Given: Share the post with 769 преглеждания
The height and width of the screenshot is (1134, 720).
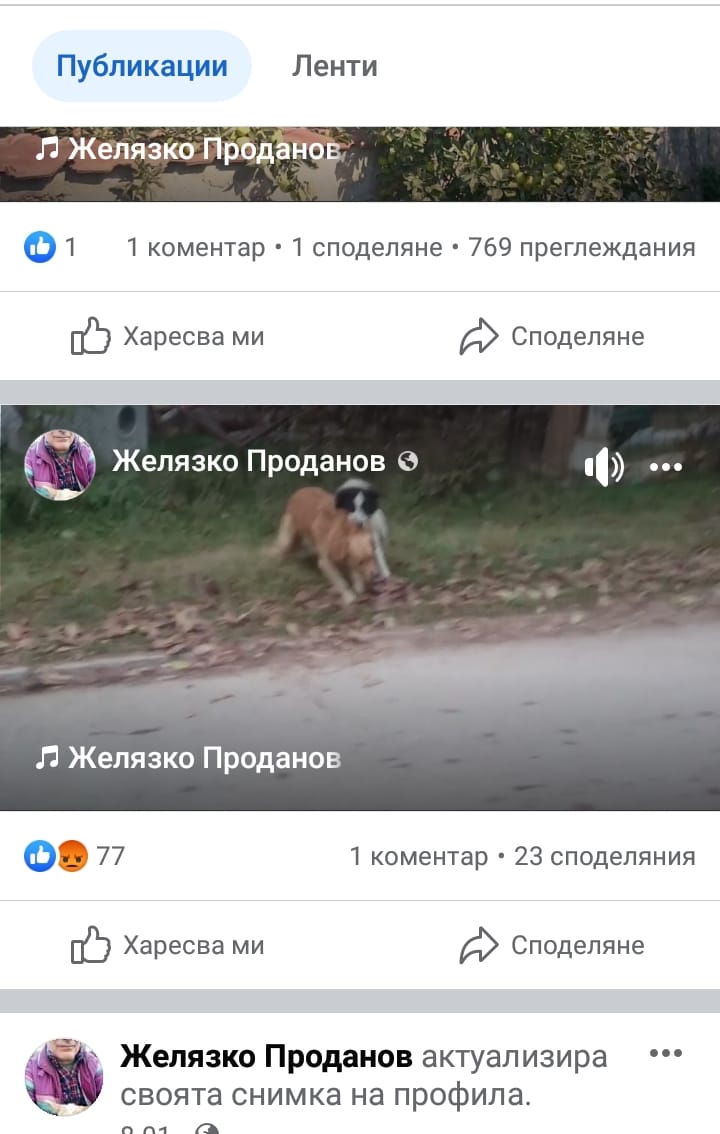Looking at the screenshot, I should click(551, 337).
